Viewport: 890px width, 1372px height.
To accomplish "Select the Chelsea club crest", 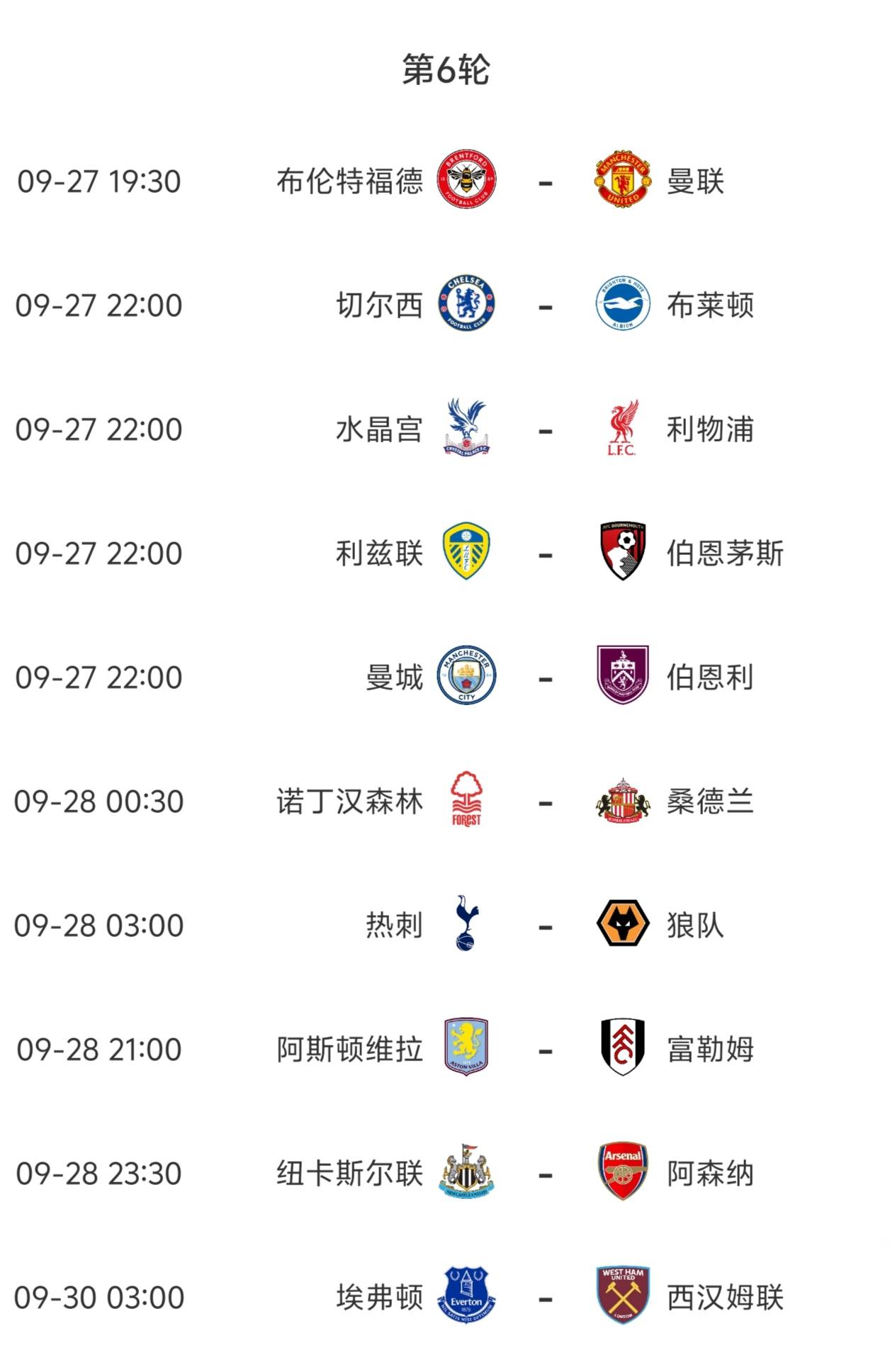I will point(467,304).
